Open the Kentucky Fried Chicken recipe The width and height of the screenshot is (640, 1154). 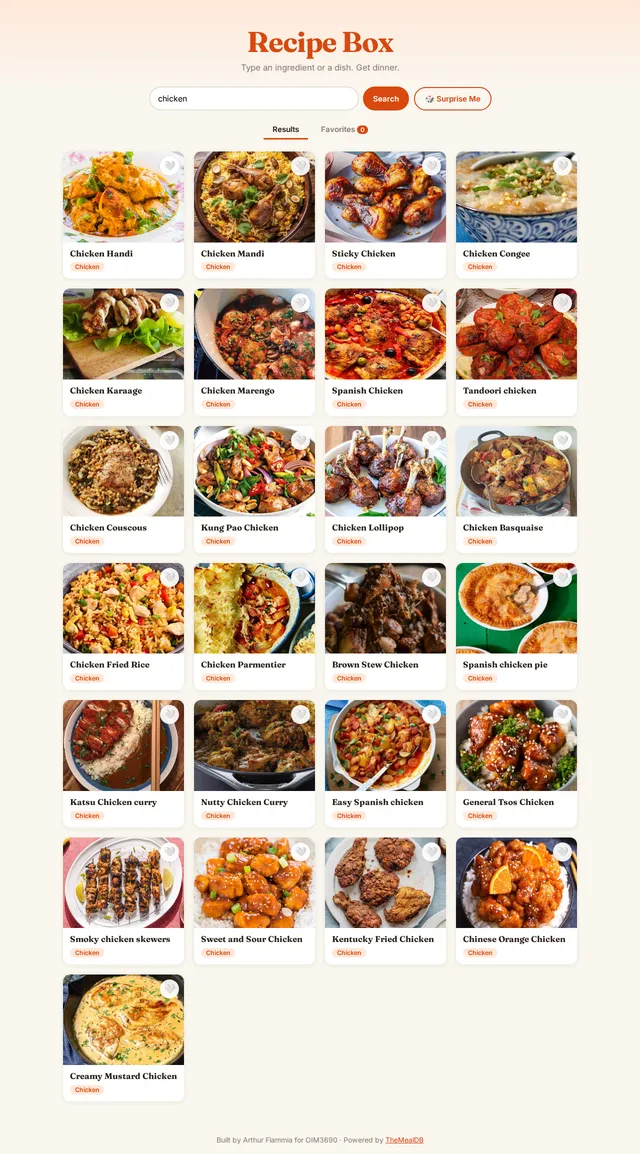point(385,901)
